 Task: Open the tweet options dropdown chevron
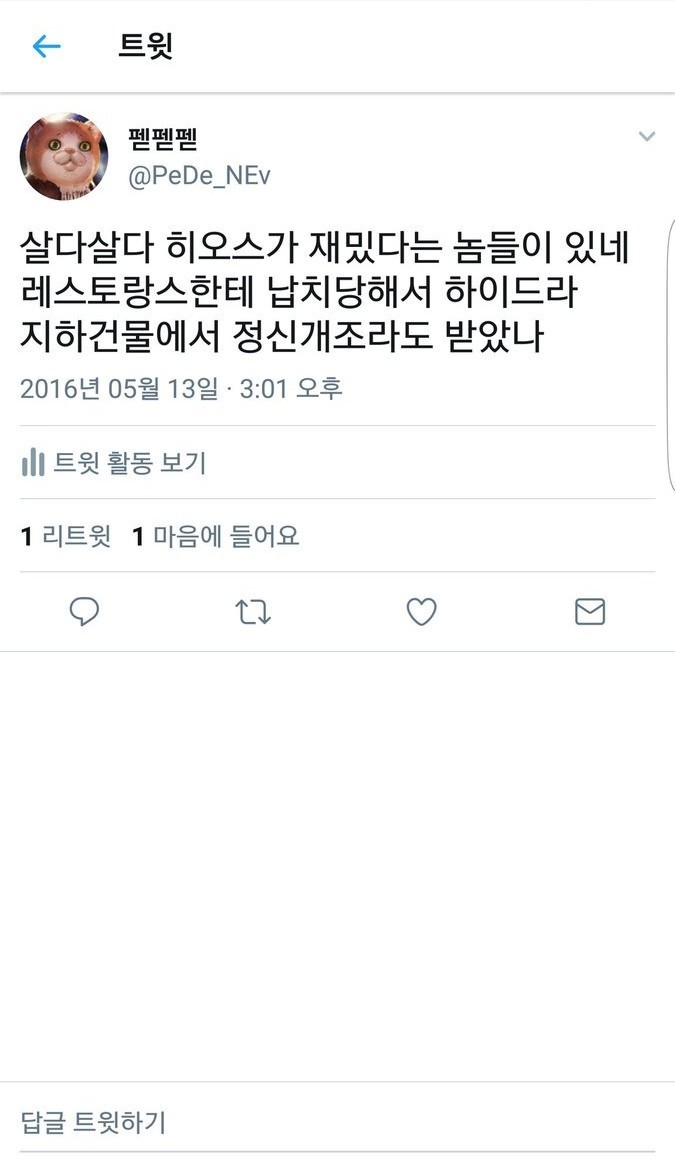tap(647, 137)
